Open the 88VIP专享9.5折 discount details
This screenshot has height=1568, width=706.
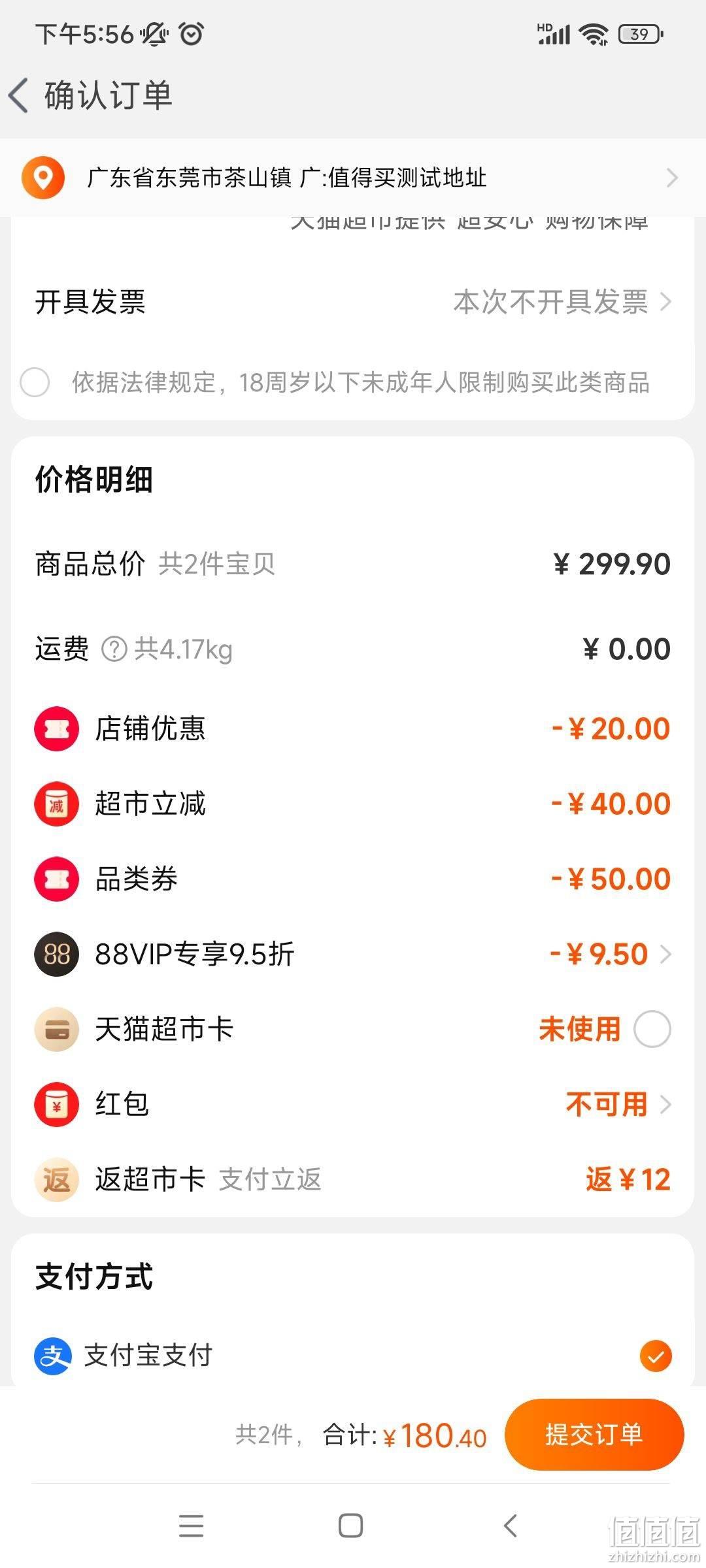(353, 954)
